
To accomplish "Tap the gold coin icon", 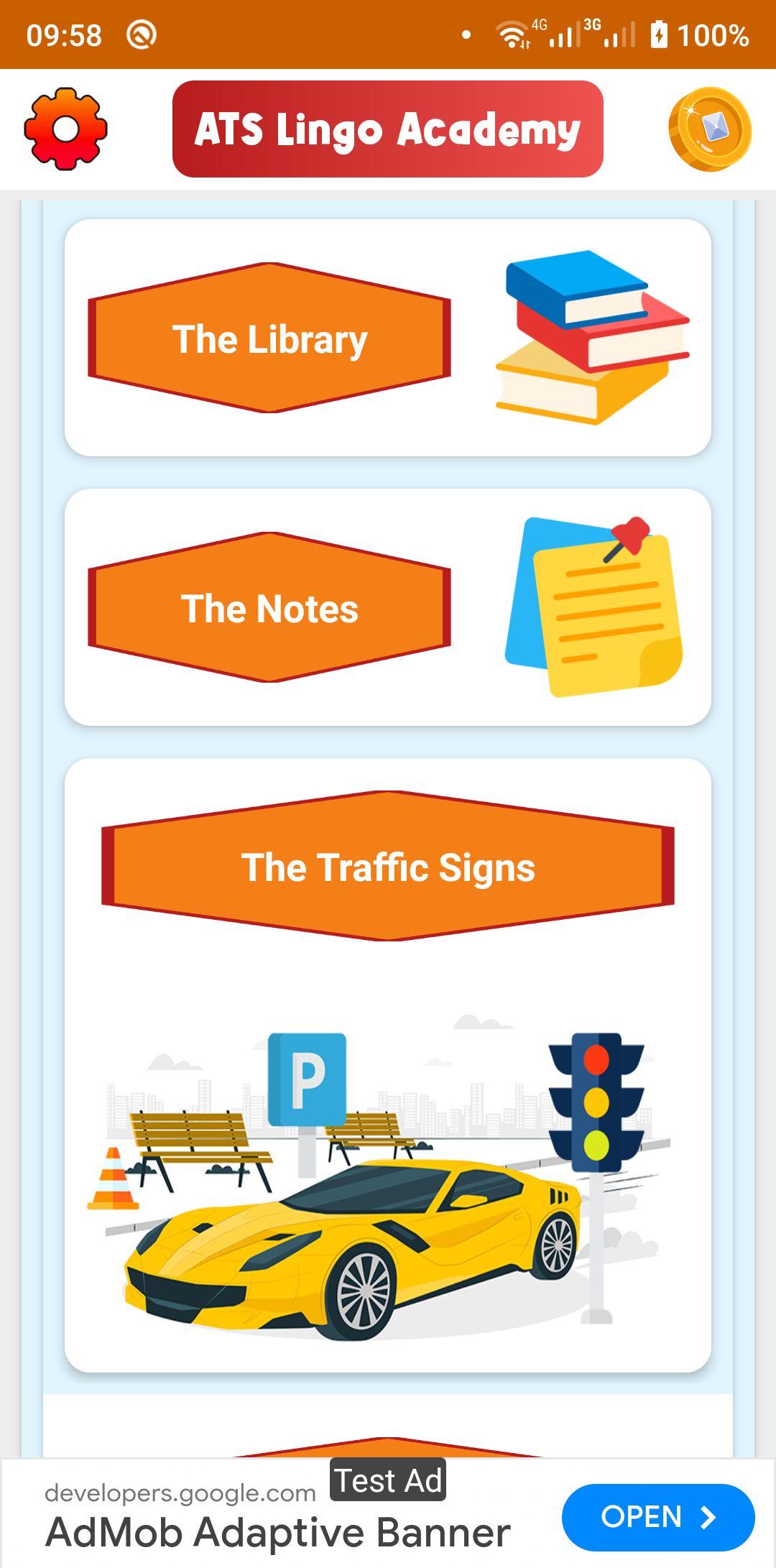I will 710,129.
